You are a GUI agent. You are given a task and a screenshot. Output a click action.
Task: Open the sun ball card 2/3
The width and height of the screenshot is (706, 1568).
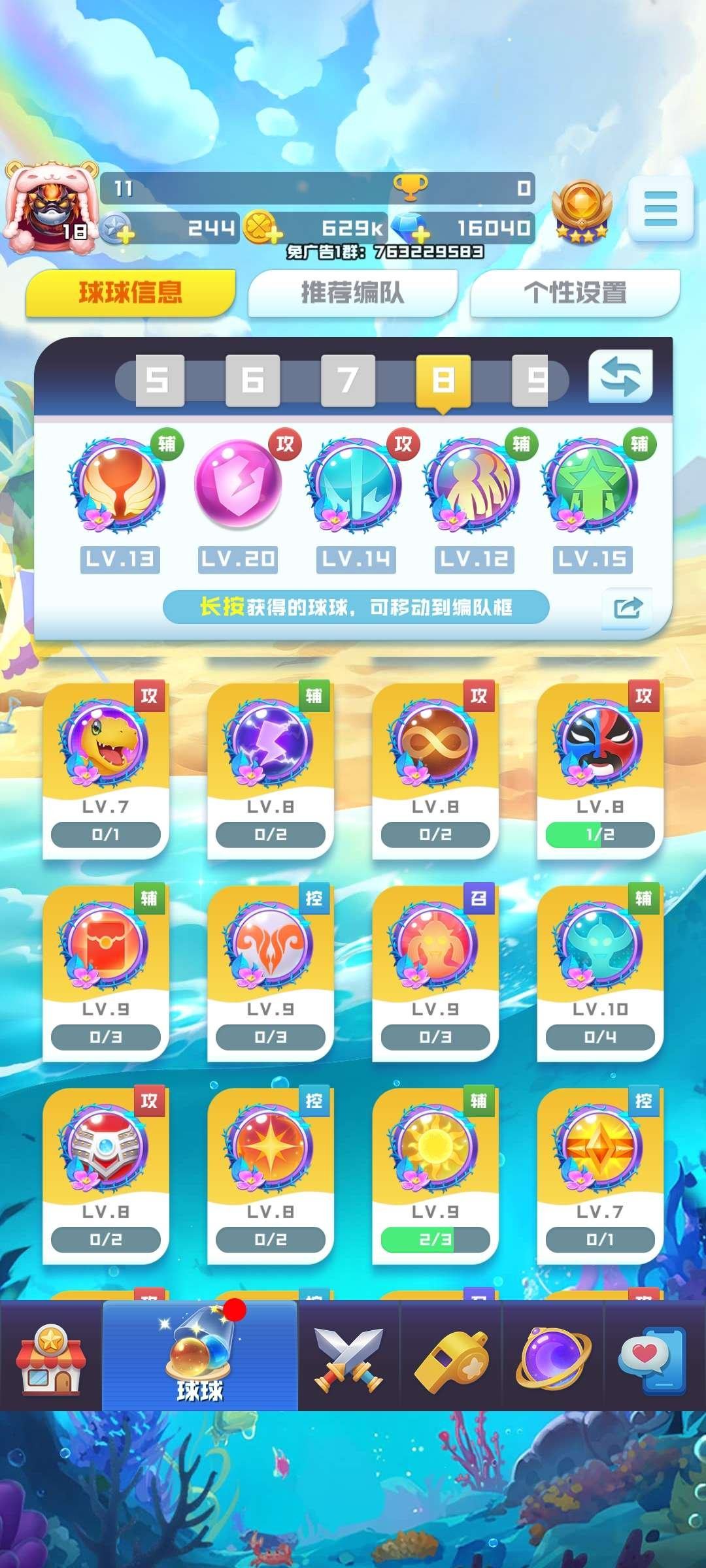pos(435,1175)
